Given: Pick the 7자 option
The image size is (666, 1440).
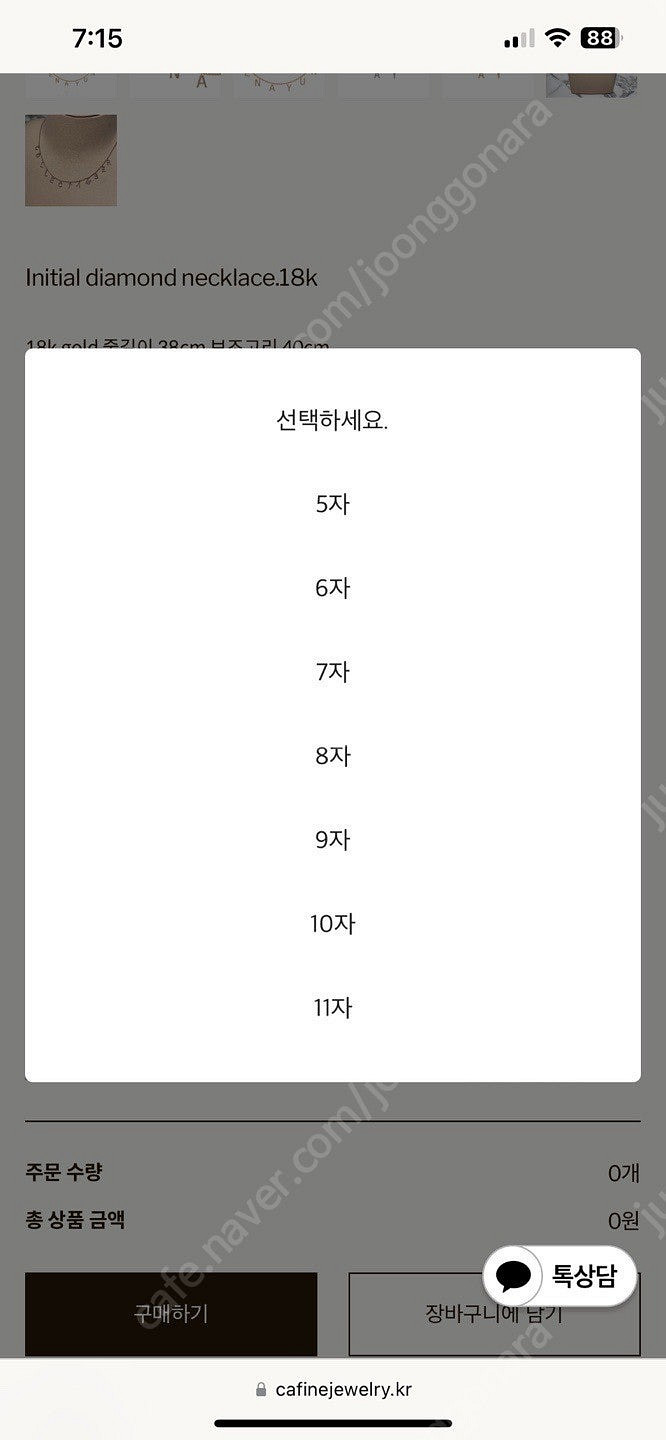Looking at the screenshot, I should pos(332,672).
